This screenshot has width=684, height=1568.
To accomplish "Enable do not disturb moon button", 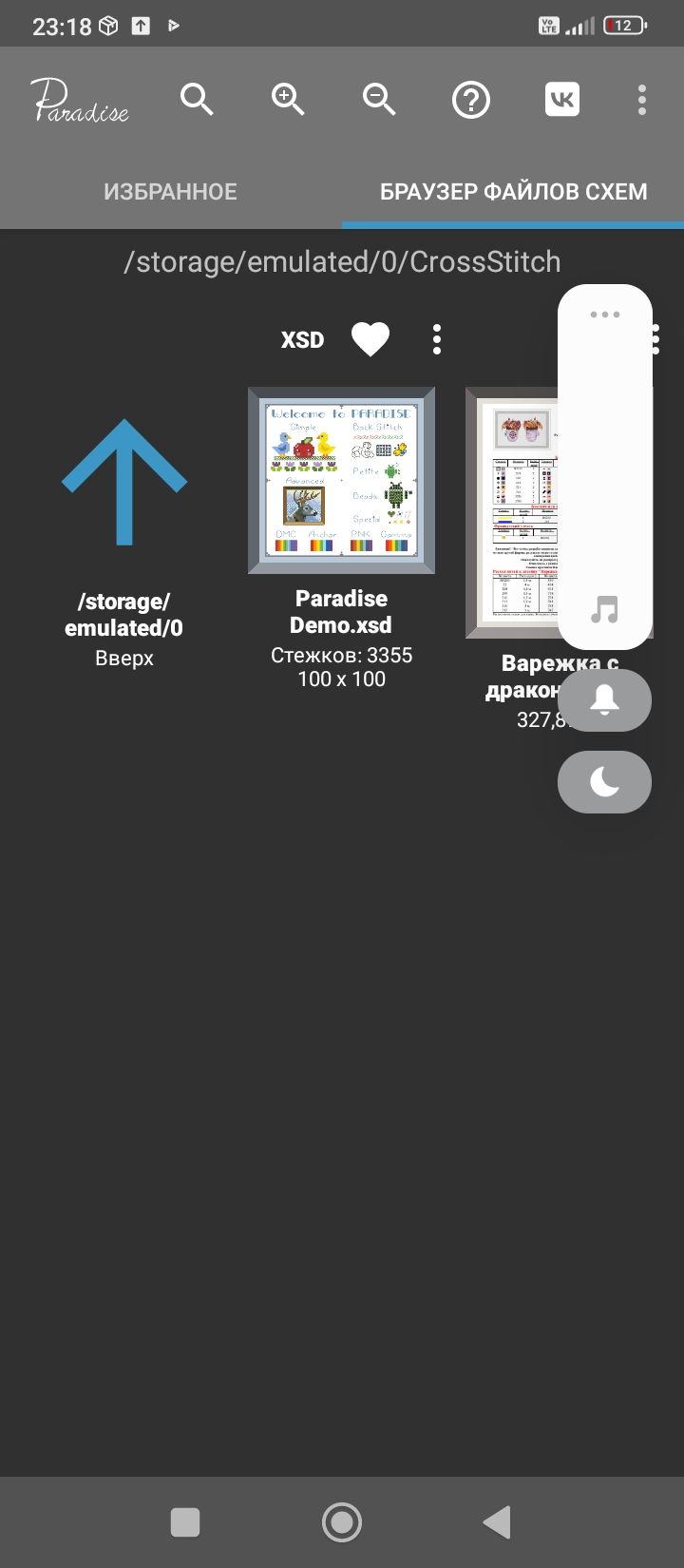I will [604, 782].
